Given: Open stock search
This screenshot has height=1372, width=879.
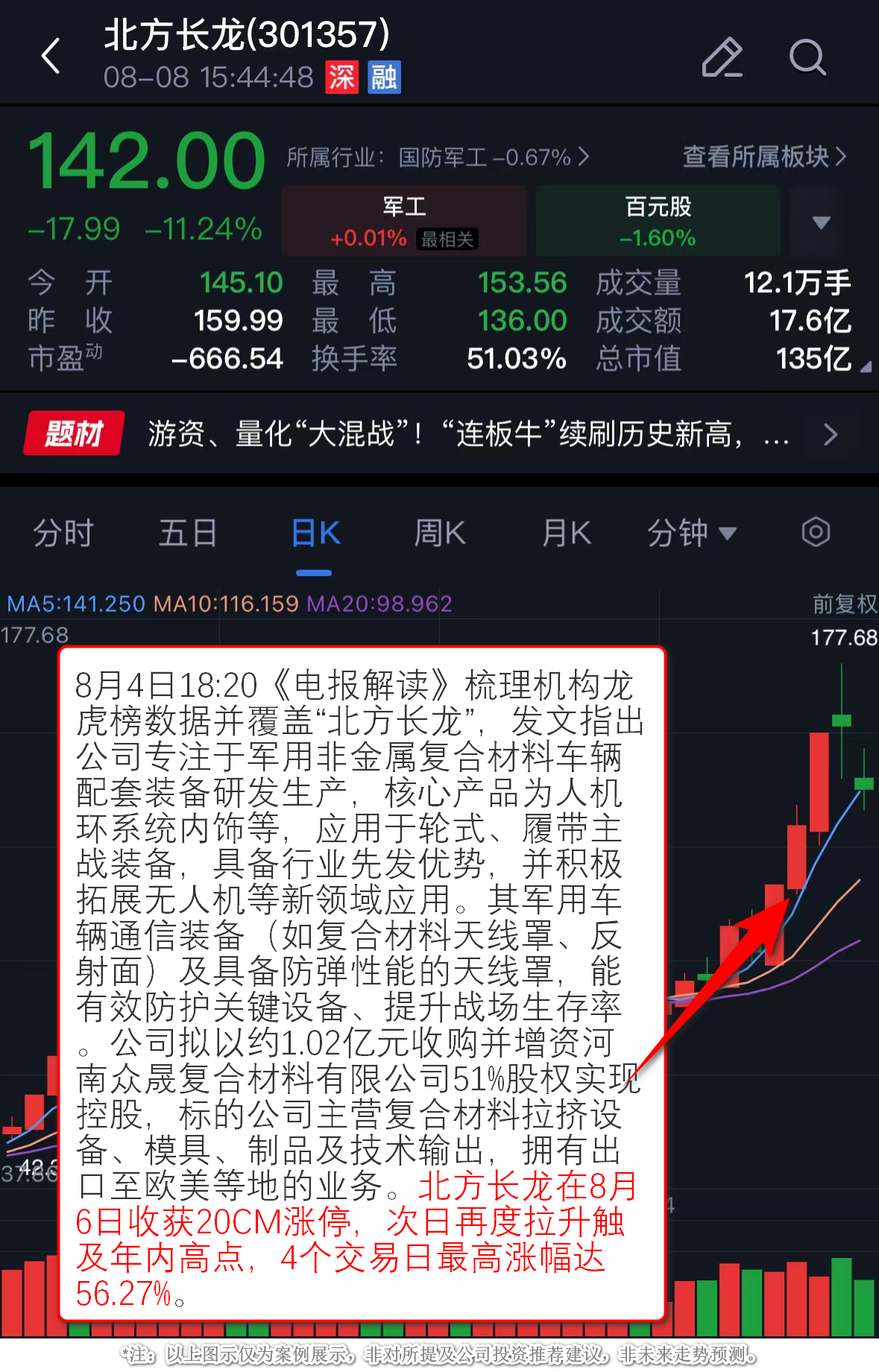Looking at the screenshot, I should [807, 57].
